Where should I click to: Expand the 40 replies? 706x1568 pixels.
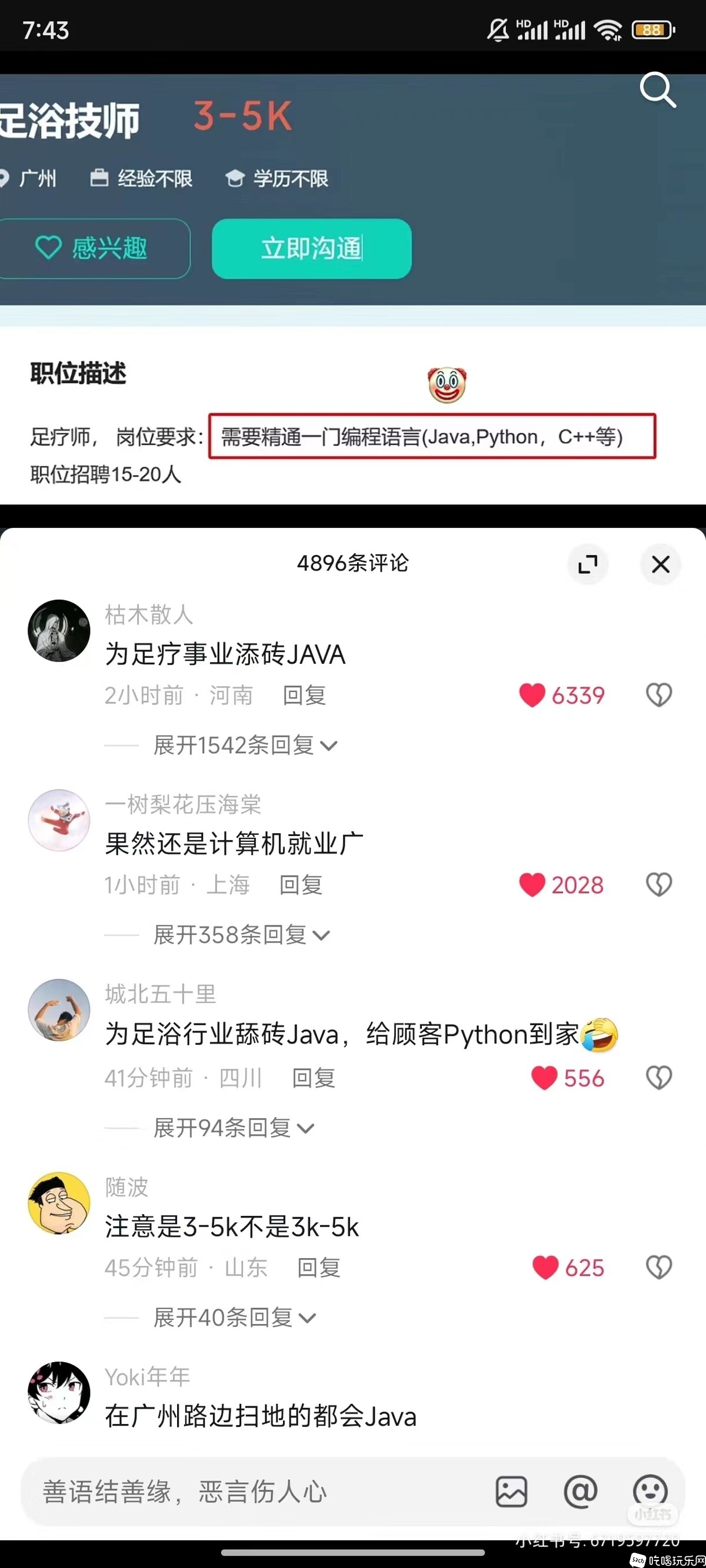tap(235, 1318)
